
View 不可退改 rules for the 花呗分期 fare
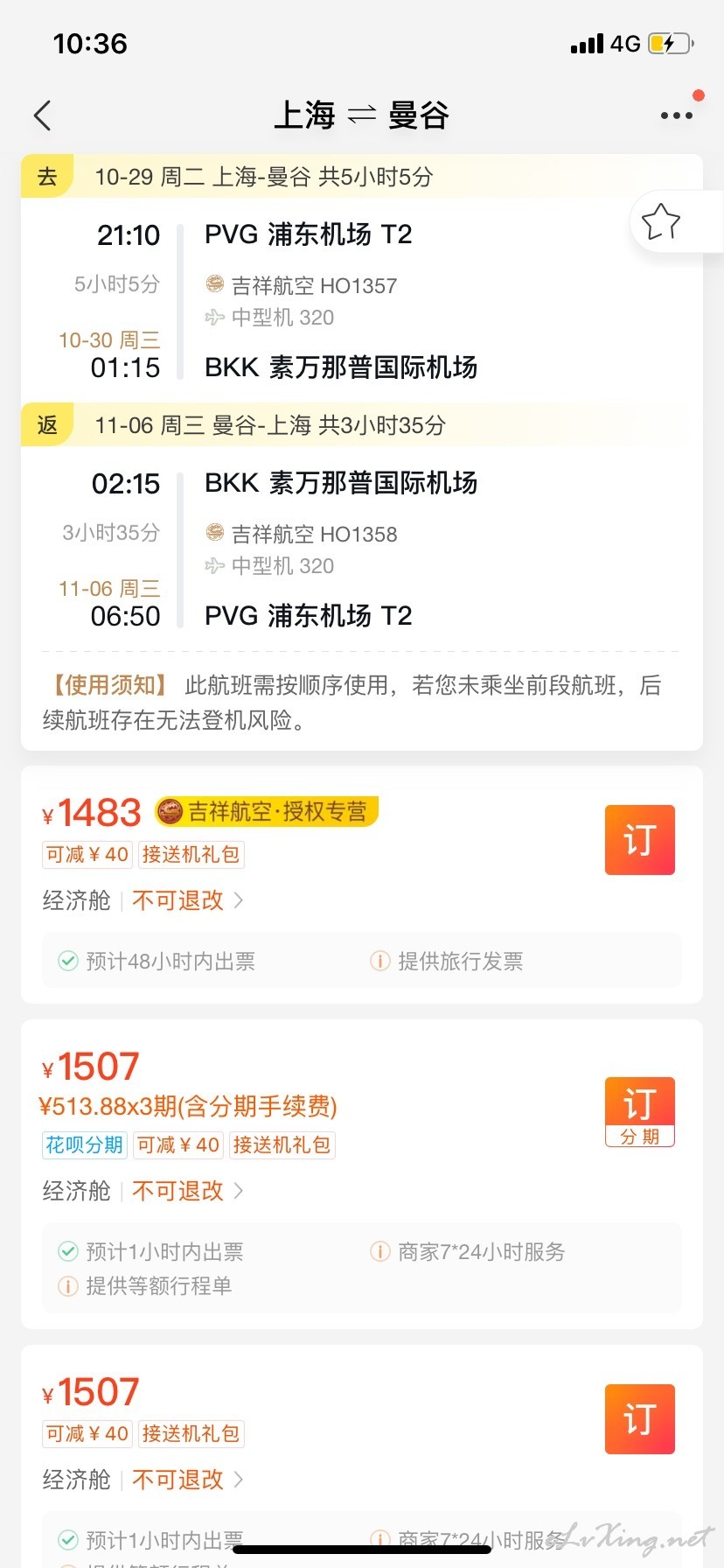coord(187,1191)
